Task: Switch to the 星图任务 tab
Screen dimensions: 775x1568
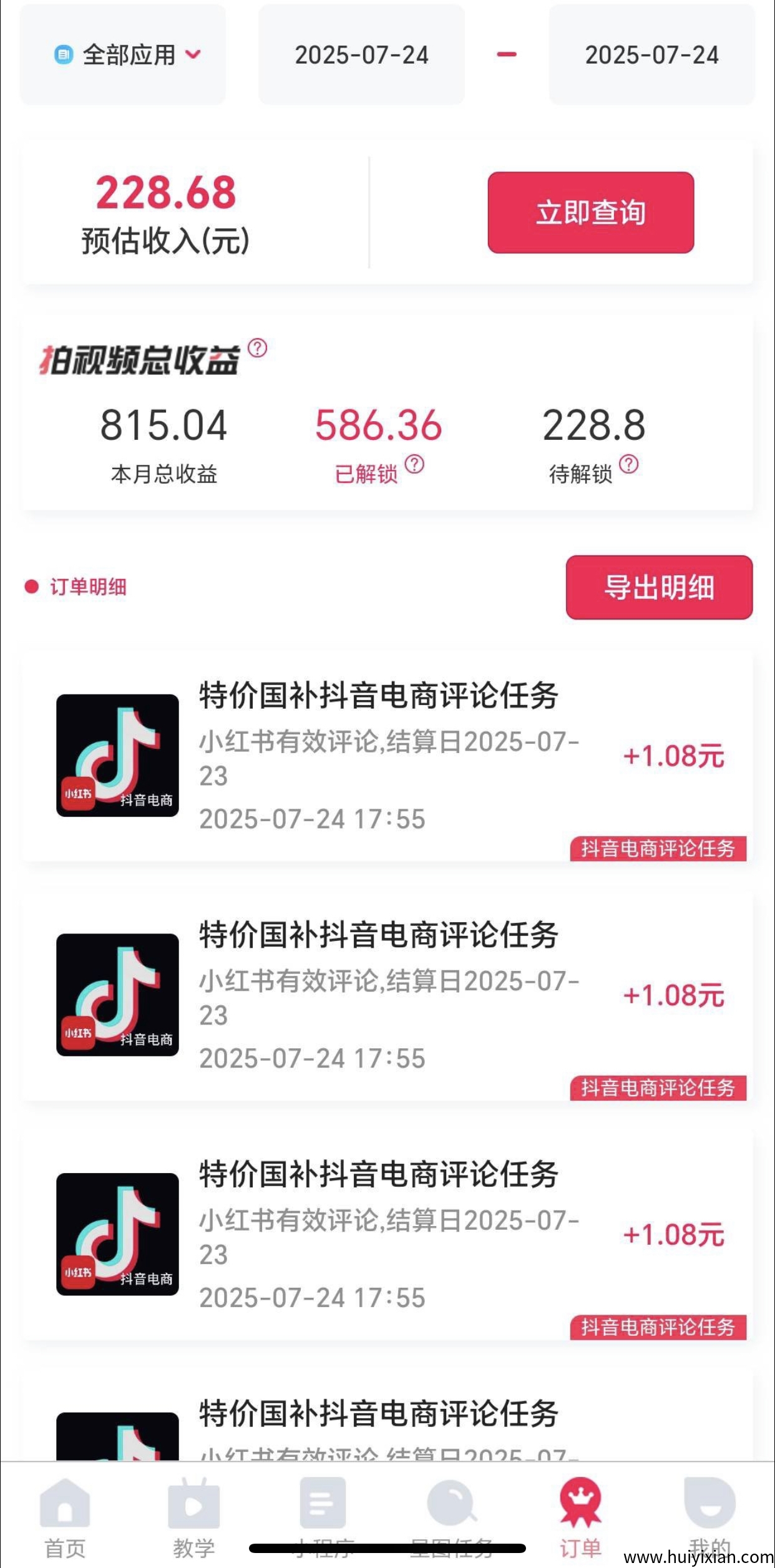Action: coord(451,1516)
